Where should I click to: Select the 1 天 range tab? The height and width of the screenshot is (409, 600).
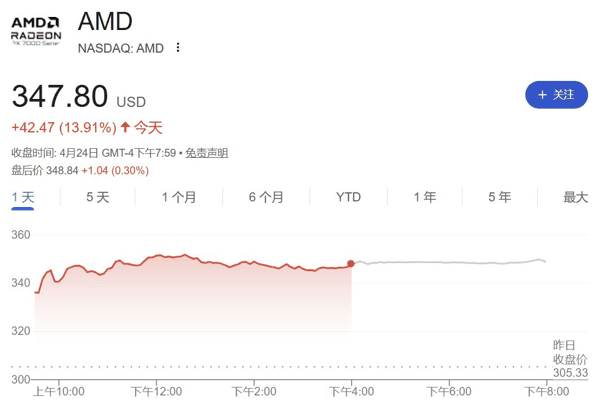coord(23,197)
